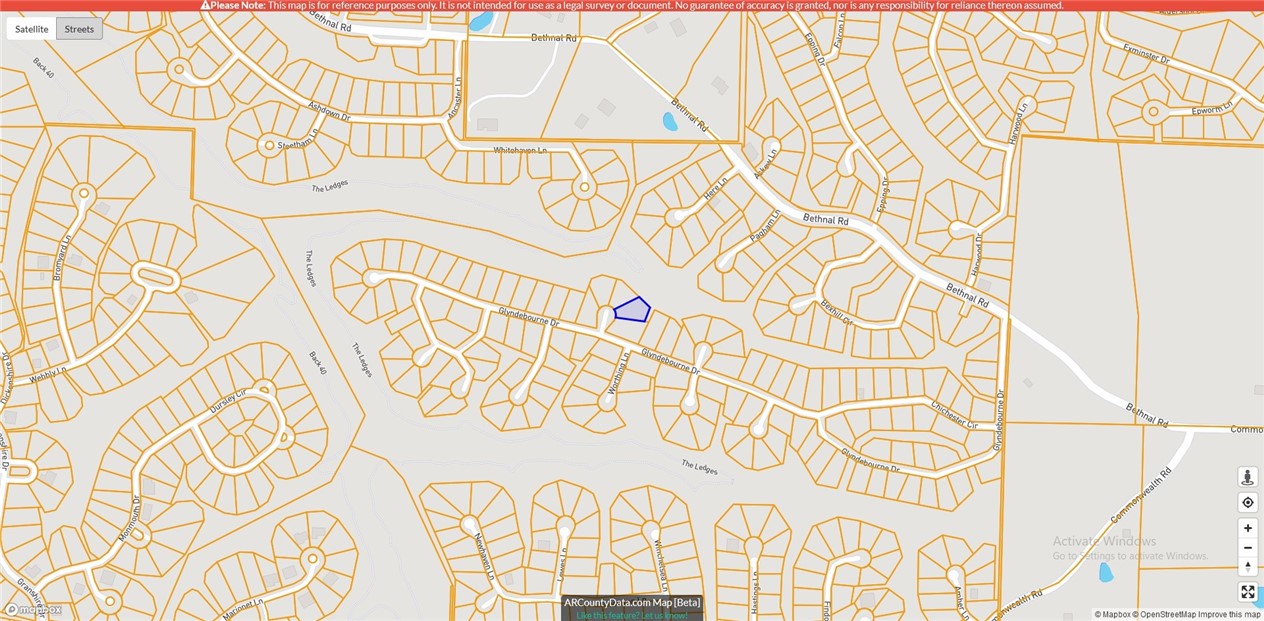Screen dimensions: 1264x621
Task: Open 'Like this feature? Let us know!' link
Action: 631,615
